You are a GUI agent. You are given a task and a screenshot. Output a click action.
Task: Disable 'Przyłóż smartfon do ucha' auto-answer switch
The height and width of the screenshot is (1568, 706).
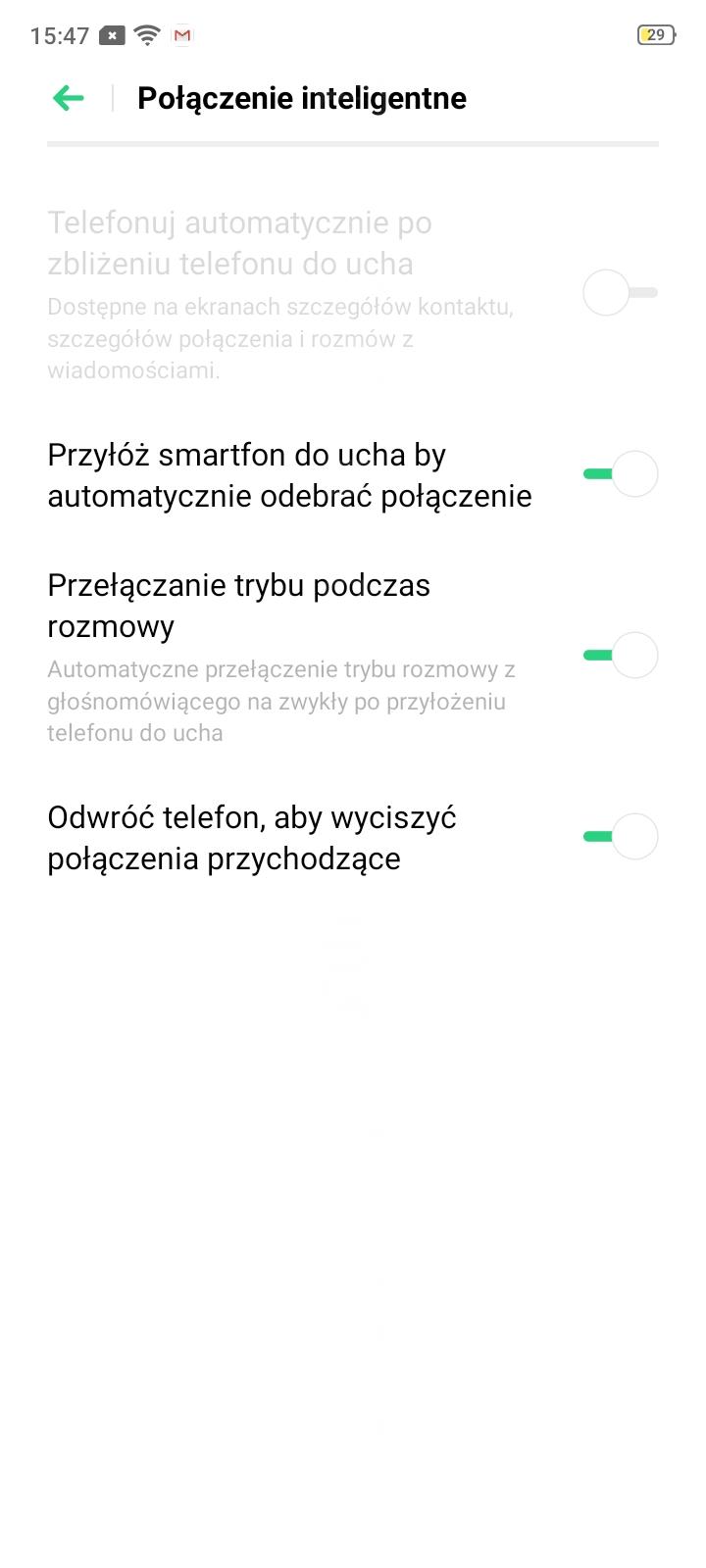tap(620, 474)
